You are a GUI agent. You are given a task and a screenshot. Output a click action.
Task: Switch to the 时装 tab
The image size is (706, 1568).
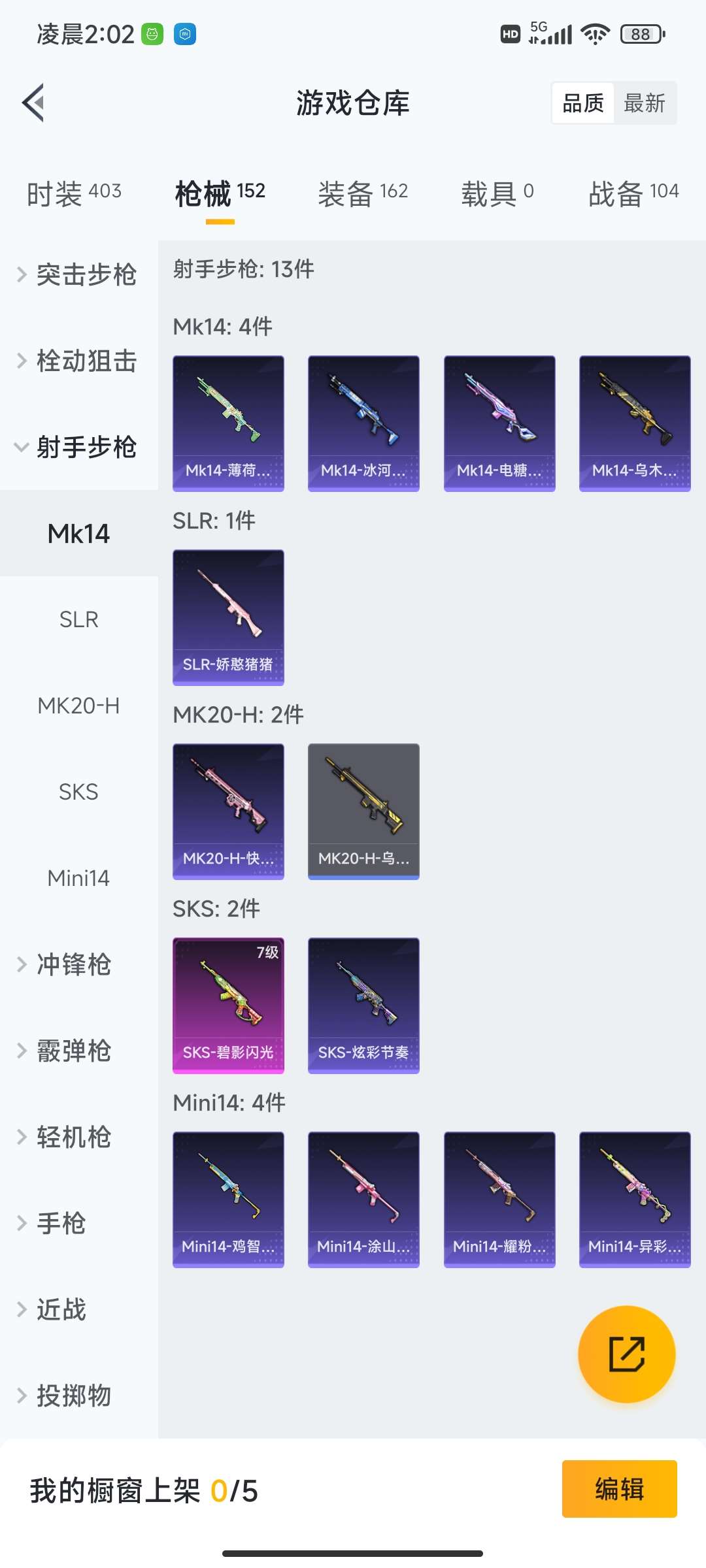click(74, 193)
